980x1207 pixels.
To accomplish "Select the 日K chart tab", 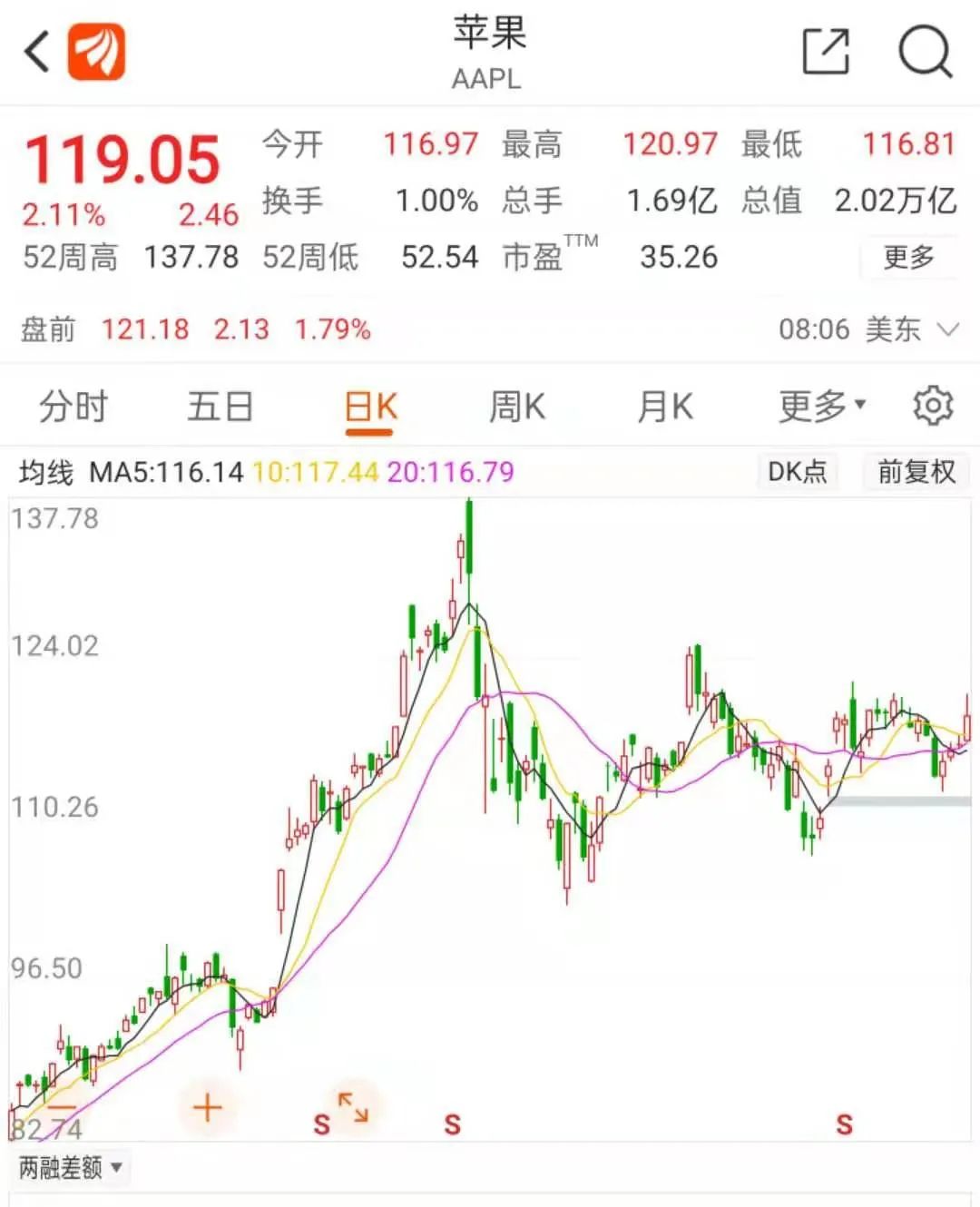I will pos(370,407).
